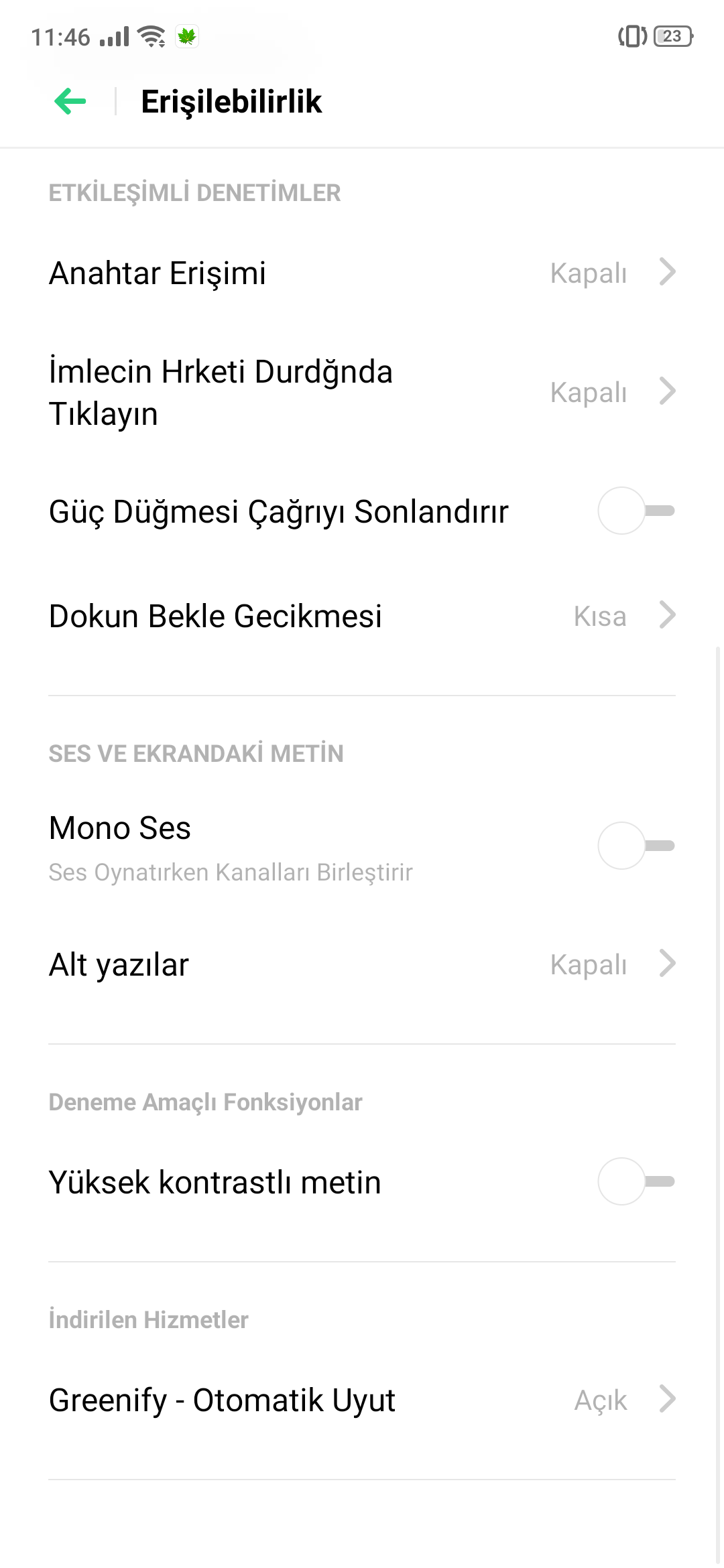Go back using the green arrow
Screen dimensions: 724x1568
pyautogui.click(x=70, y=101)
